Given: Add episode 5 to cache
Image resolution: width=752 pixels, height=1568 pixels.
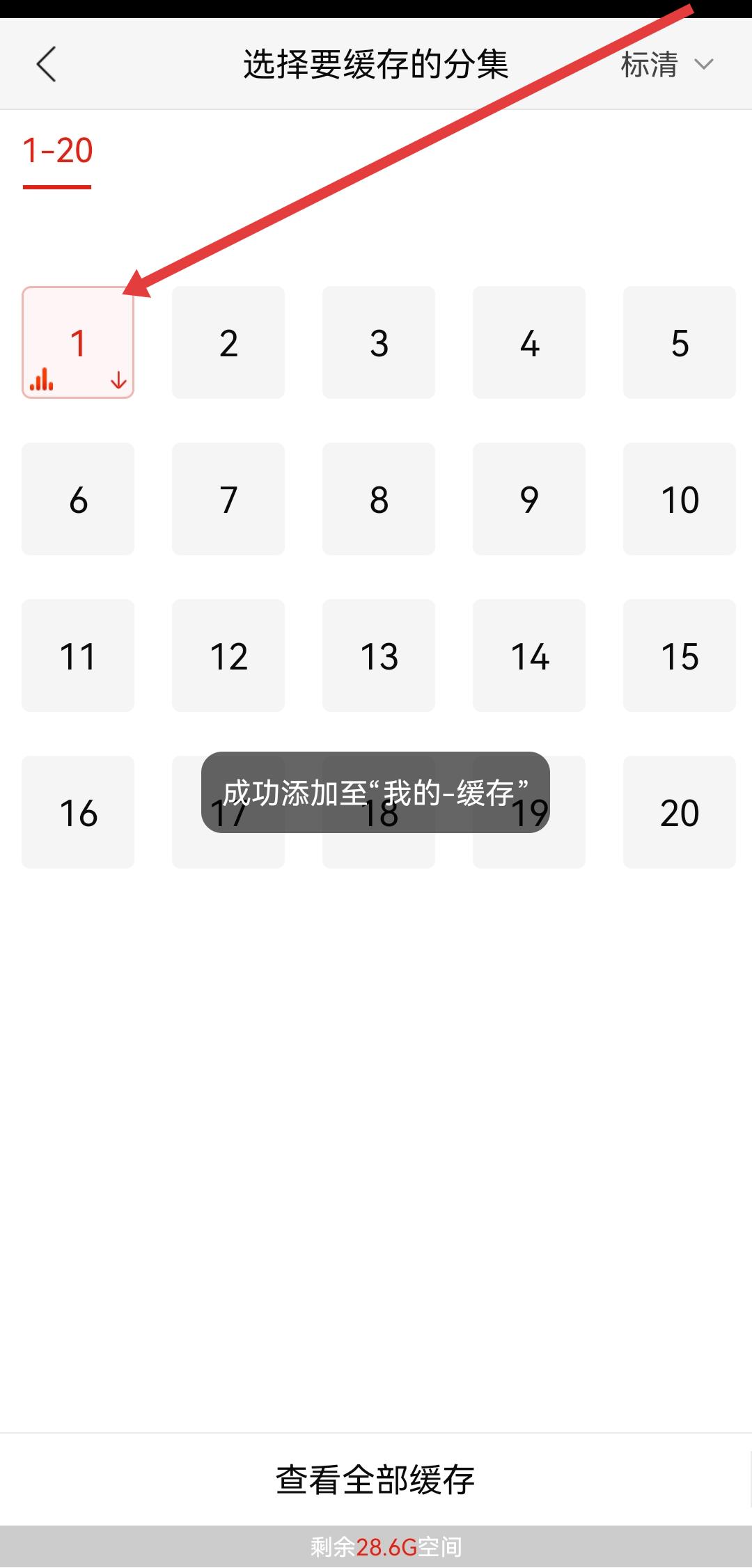Looking at the screenshot, I should (x=680, y=342).
